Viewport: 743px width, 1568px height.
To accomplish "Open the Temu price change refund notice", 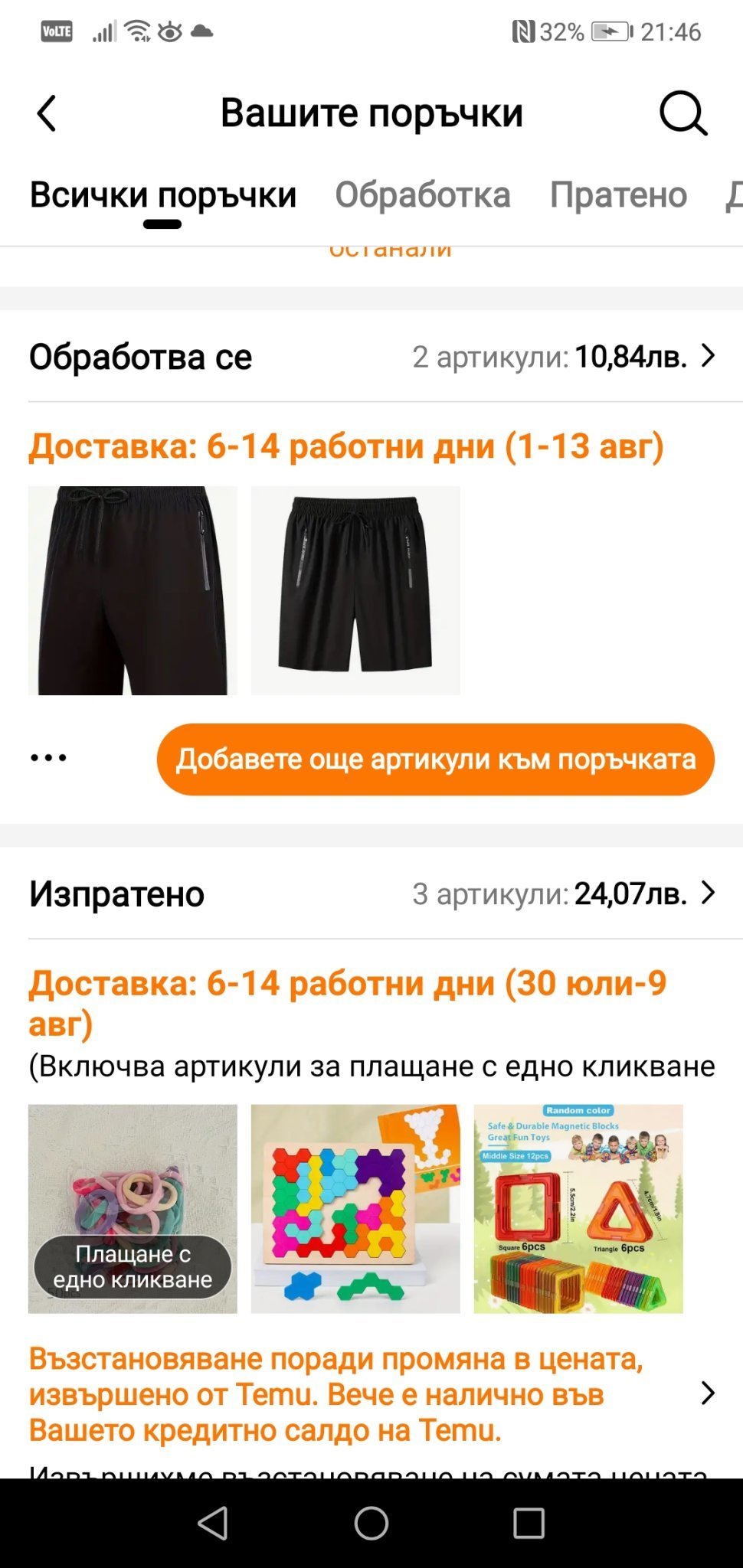I will [371, 1394].
